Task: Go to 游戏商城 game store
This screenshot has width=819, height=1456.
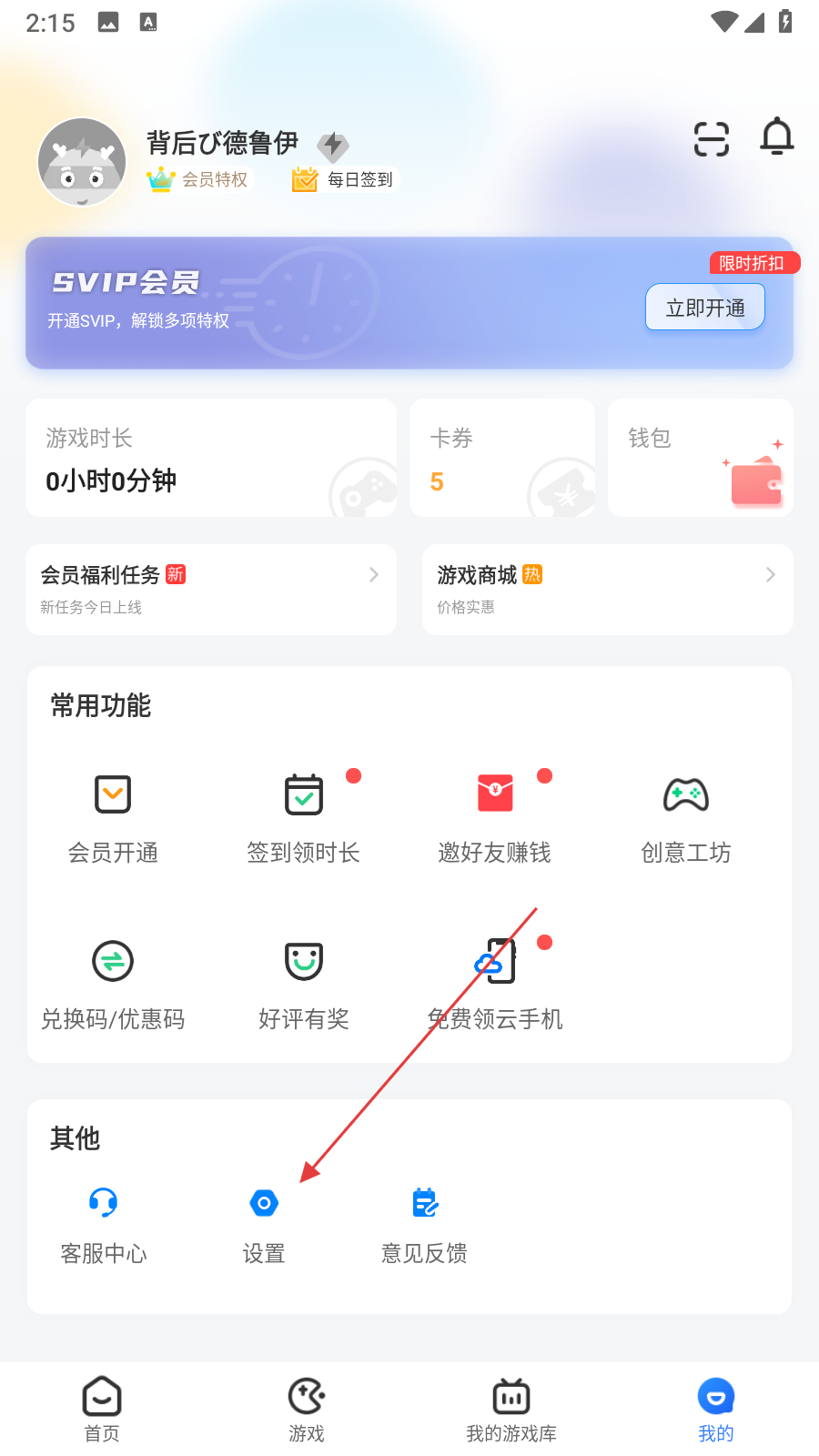Action: (x=607, y=589)
